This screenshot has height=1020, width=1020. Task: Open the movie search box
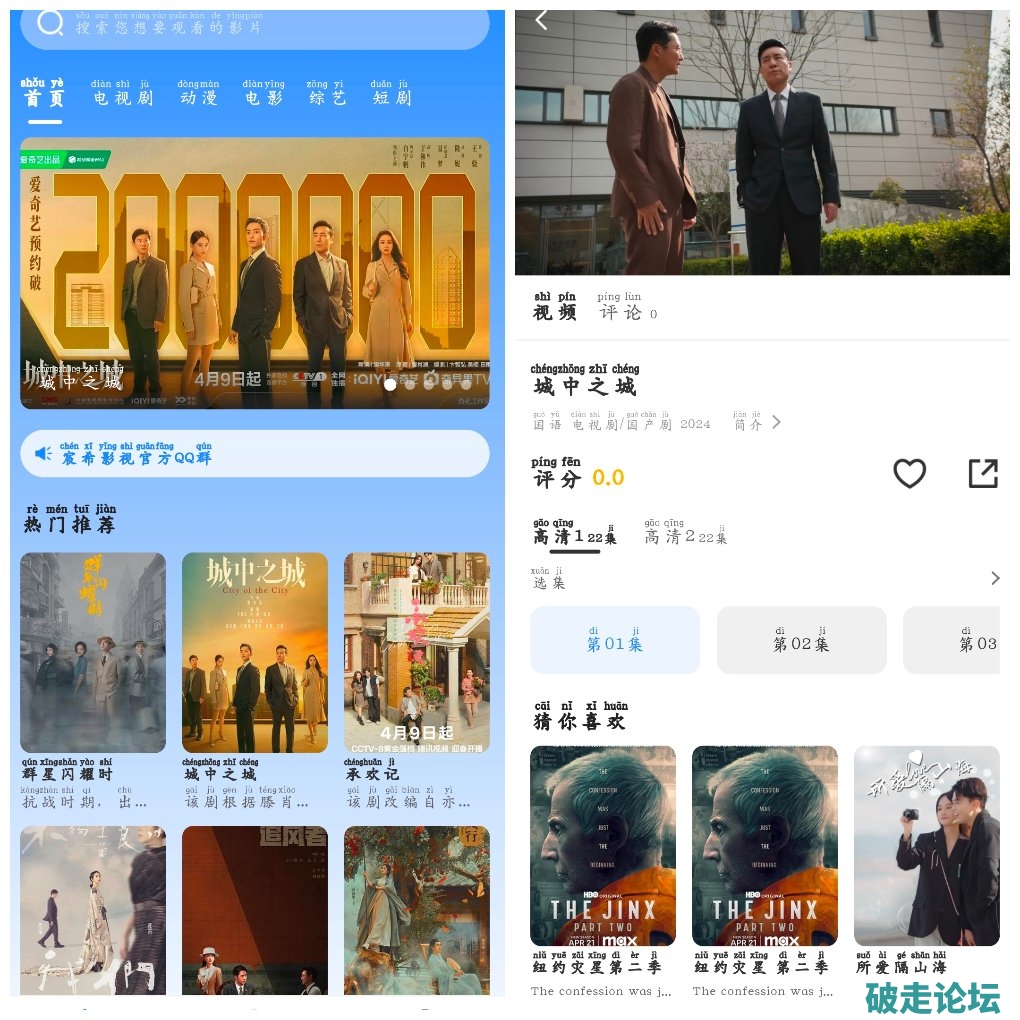pos(255,26)
